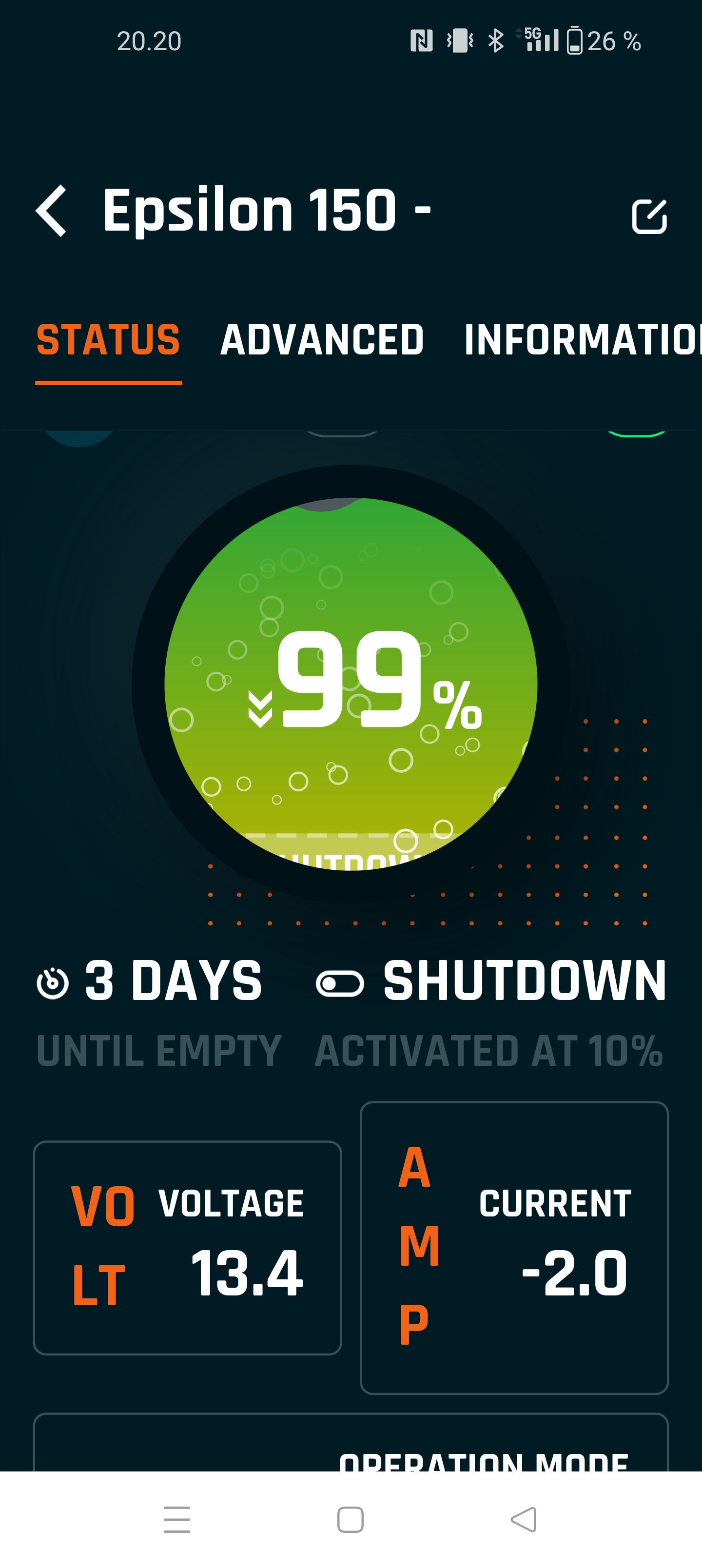The image size is (702, 1568).
Task: Switch to the Advanced tab
Action: [321, 340]
